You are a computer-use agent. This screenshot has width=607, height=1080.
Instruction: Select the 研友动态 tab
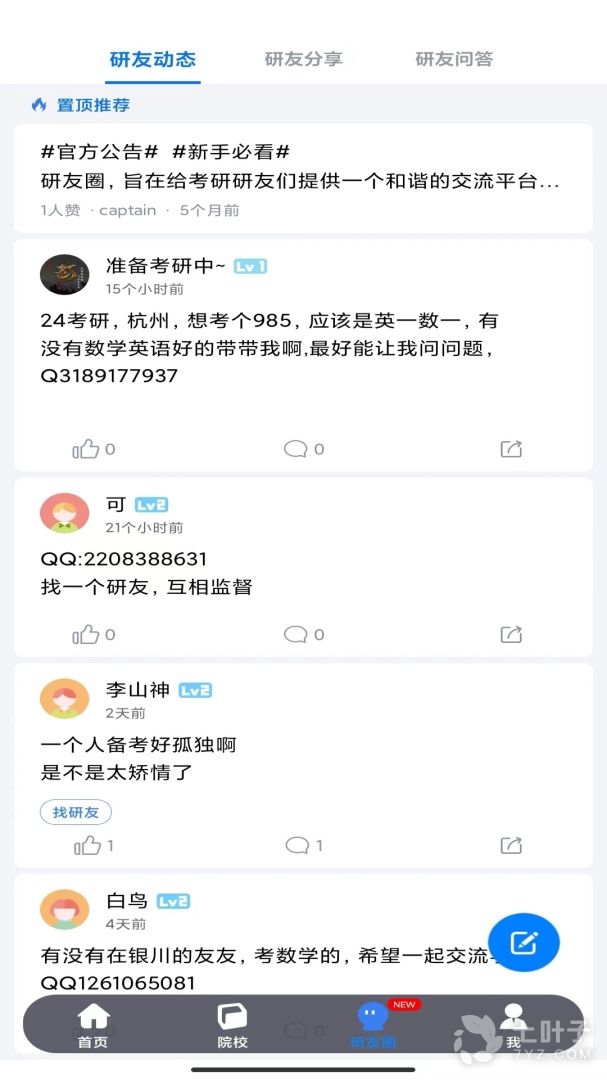pyautogui.click(x=153, y=59)
